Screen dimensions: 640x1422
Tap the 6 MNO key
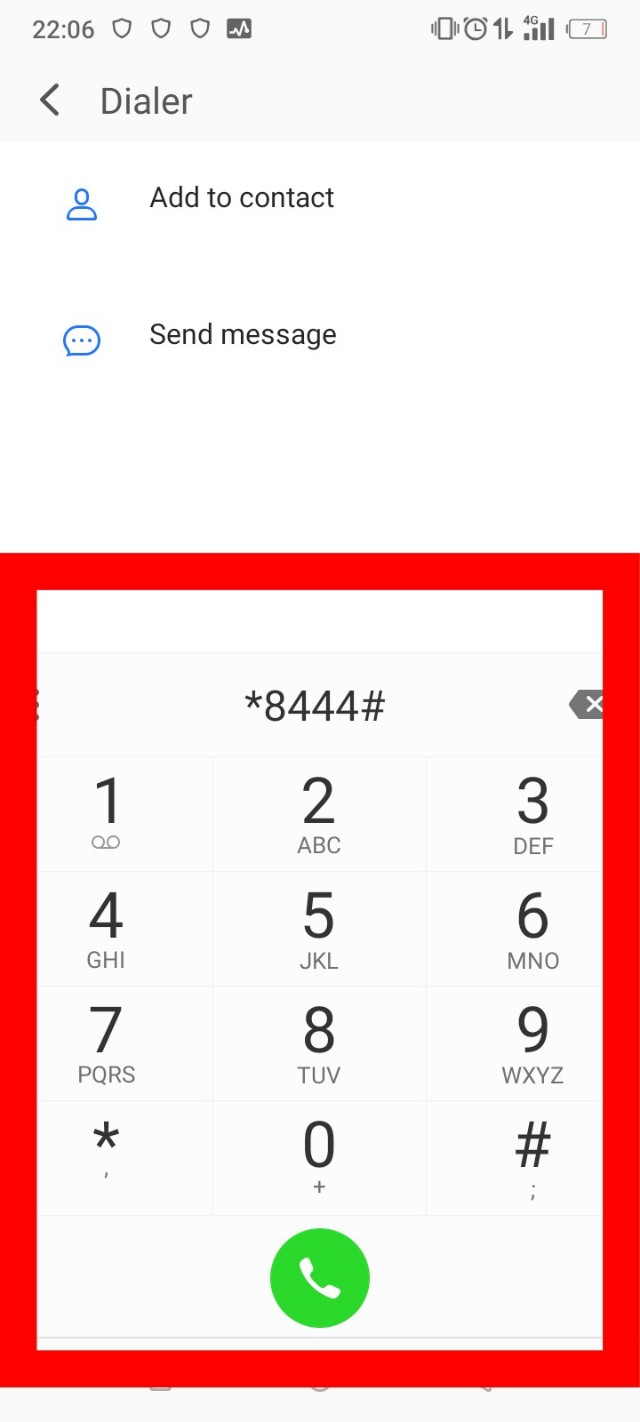coord(532,929)
